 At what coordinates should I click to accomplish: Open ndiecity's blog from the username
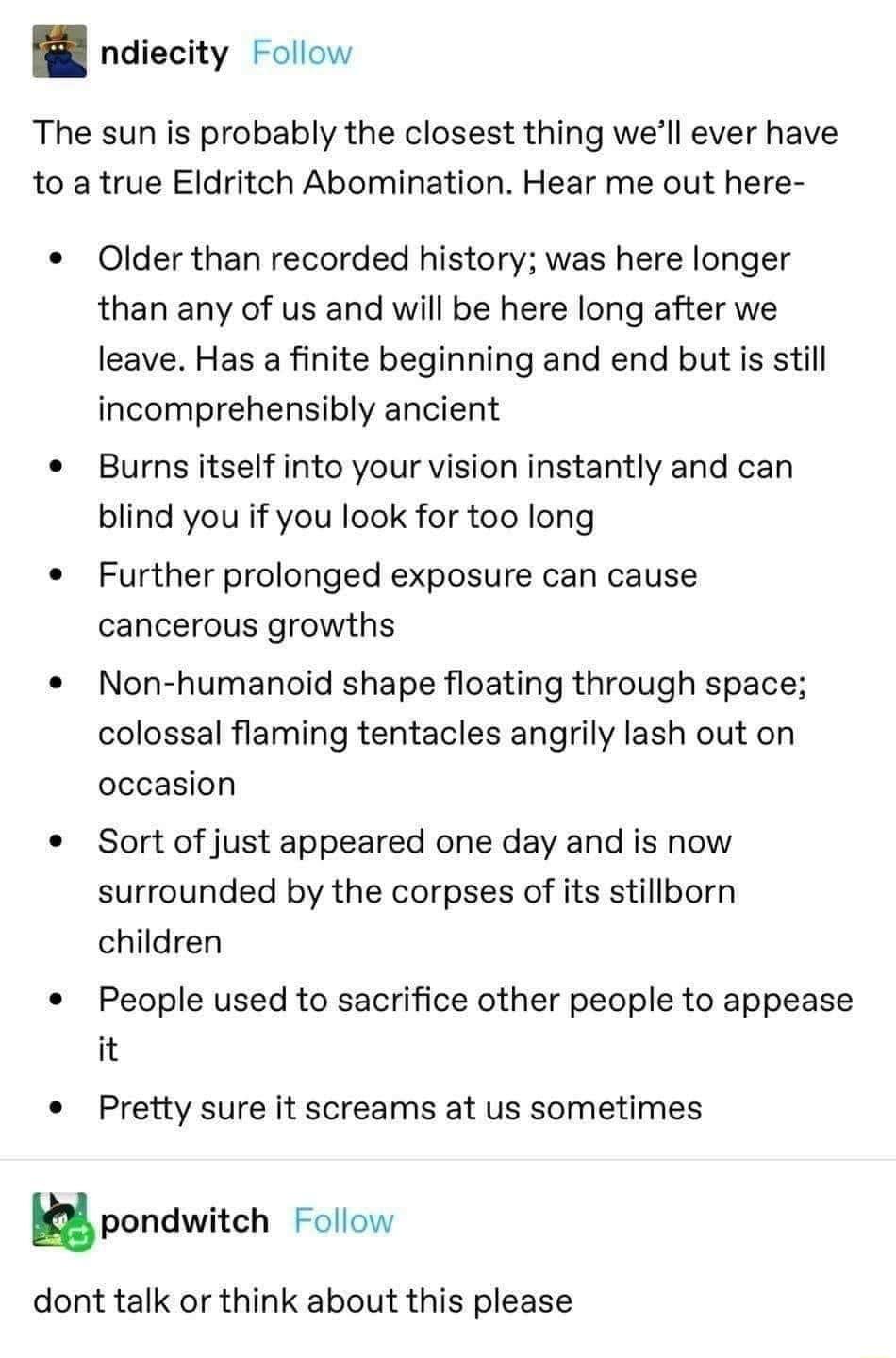[163, 54]
